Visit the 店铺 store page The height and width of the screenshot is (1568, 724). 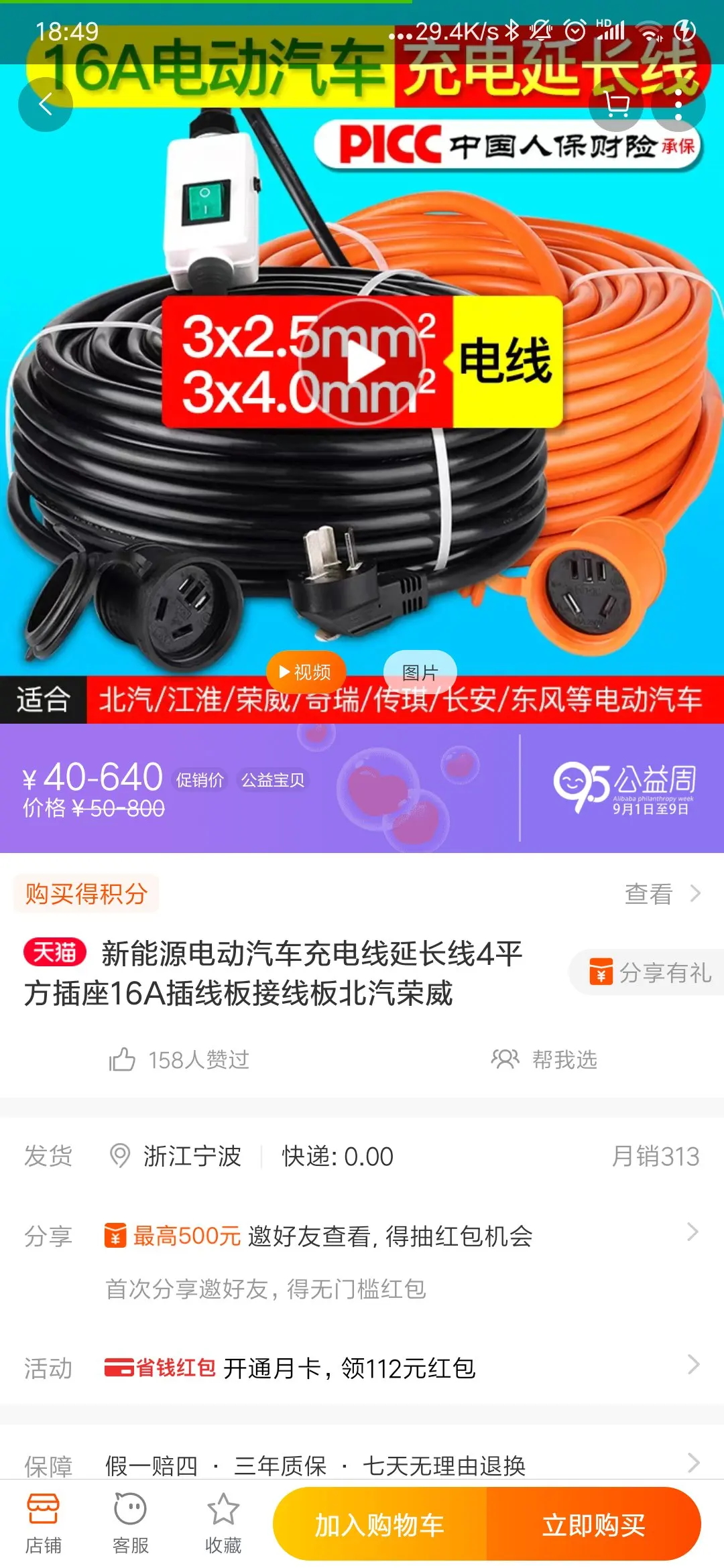point(44,1524)
